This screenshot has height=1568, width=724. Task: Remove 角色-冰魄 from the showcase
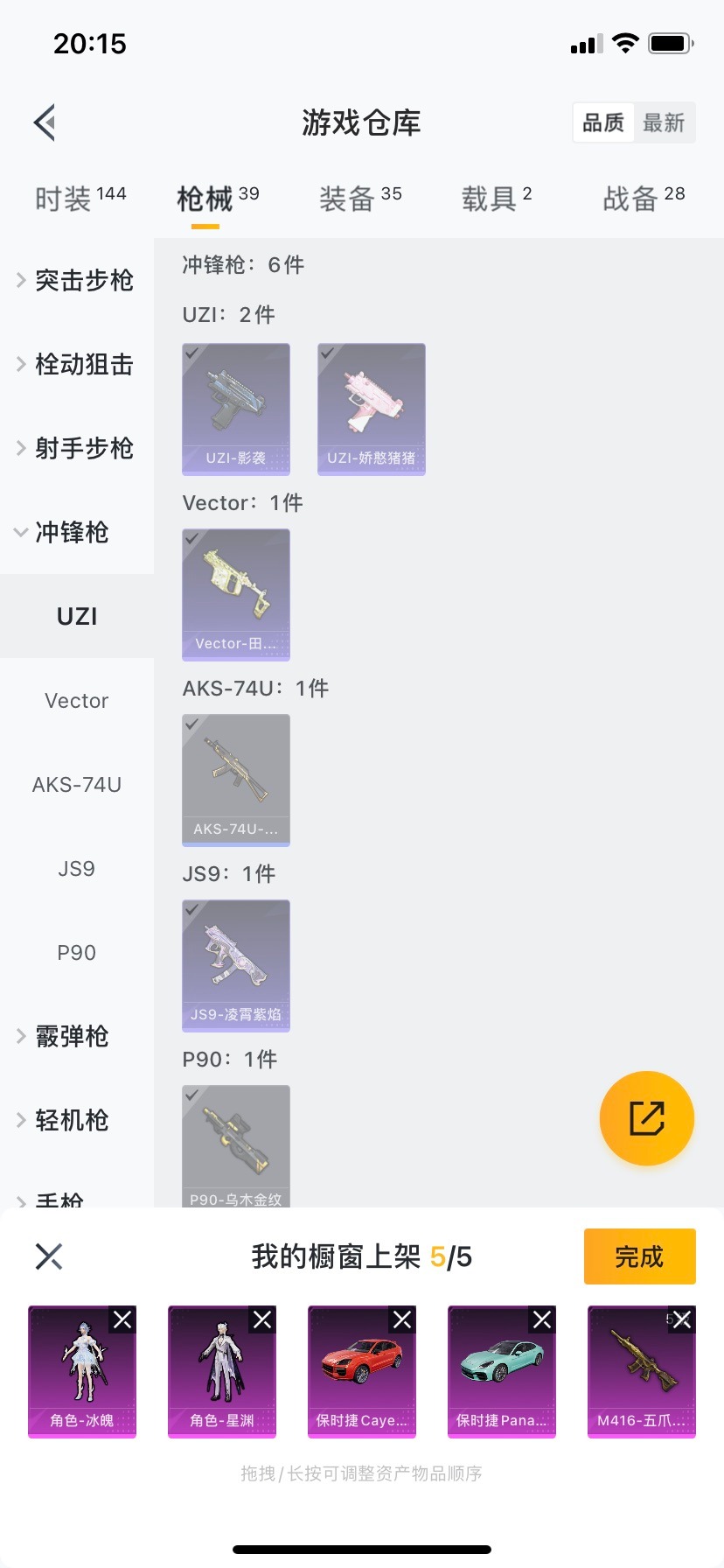(122, 1319)
